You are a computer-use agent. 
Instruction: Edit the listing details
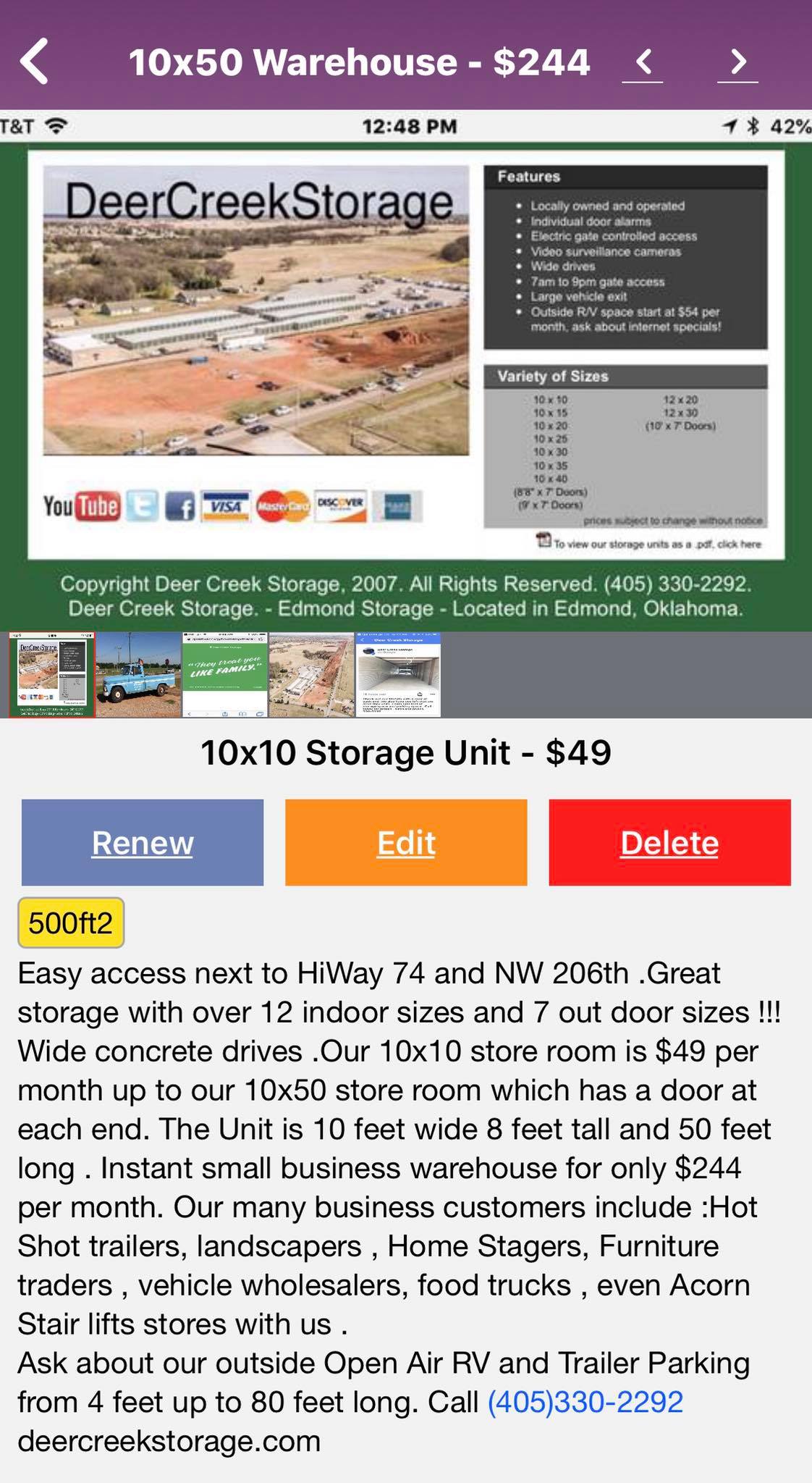point(406,842)
